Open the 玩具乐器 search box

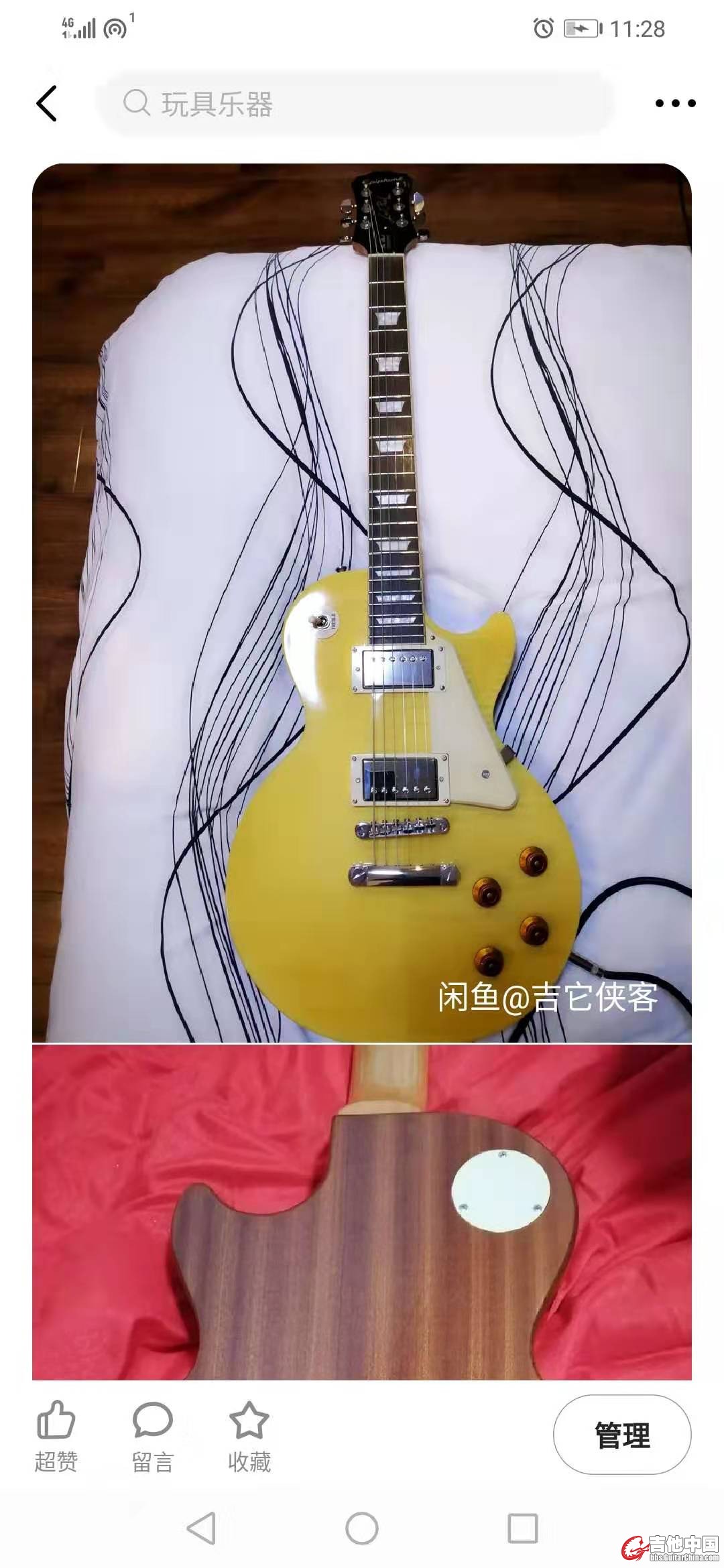[355, 104]
